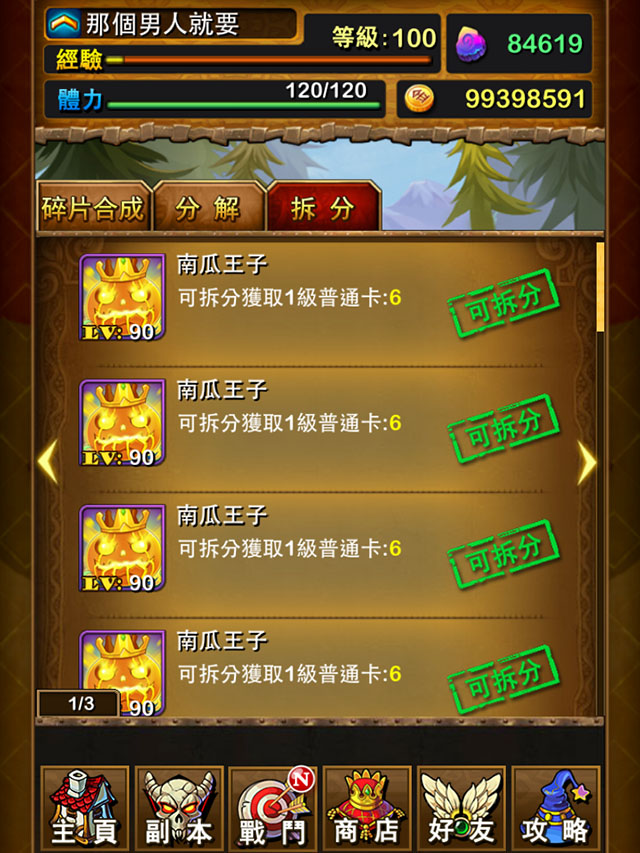Switch to the 碎片合成 tab
The width and height of the screenshot is (640, 853).
pos(93,208)
